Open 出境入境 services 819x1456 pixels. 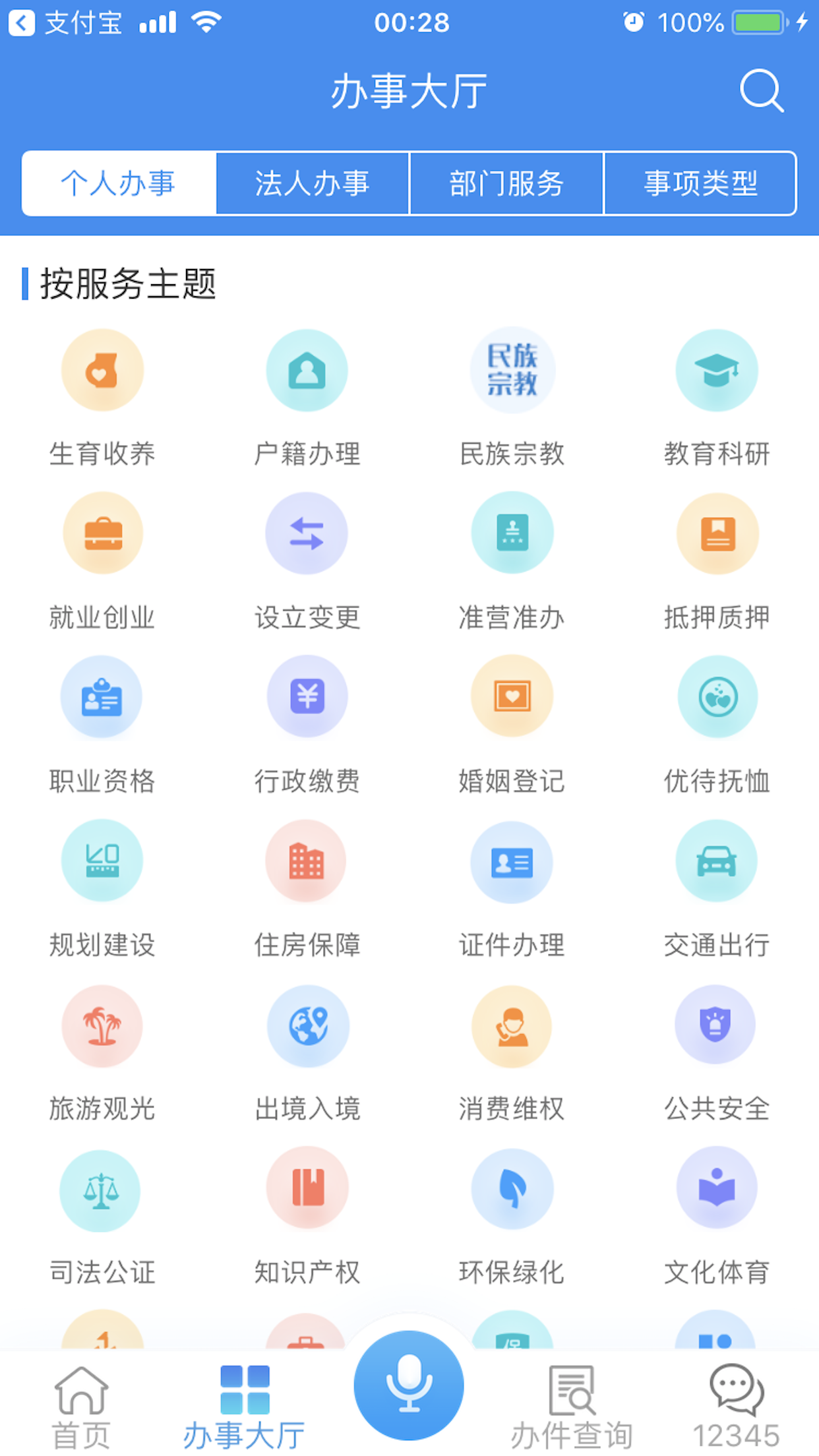click(307, 1053)
